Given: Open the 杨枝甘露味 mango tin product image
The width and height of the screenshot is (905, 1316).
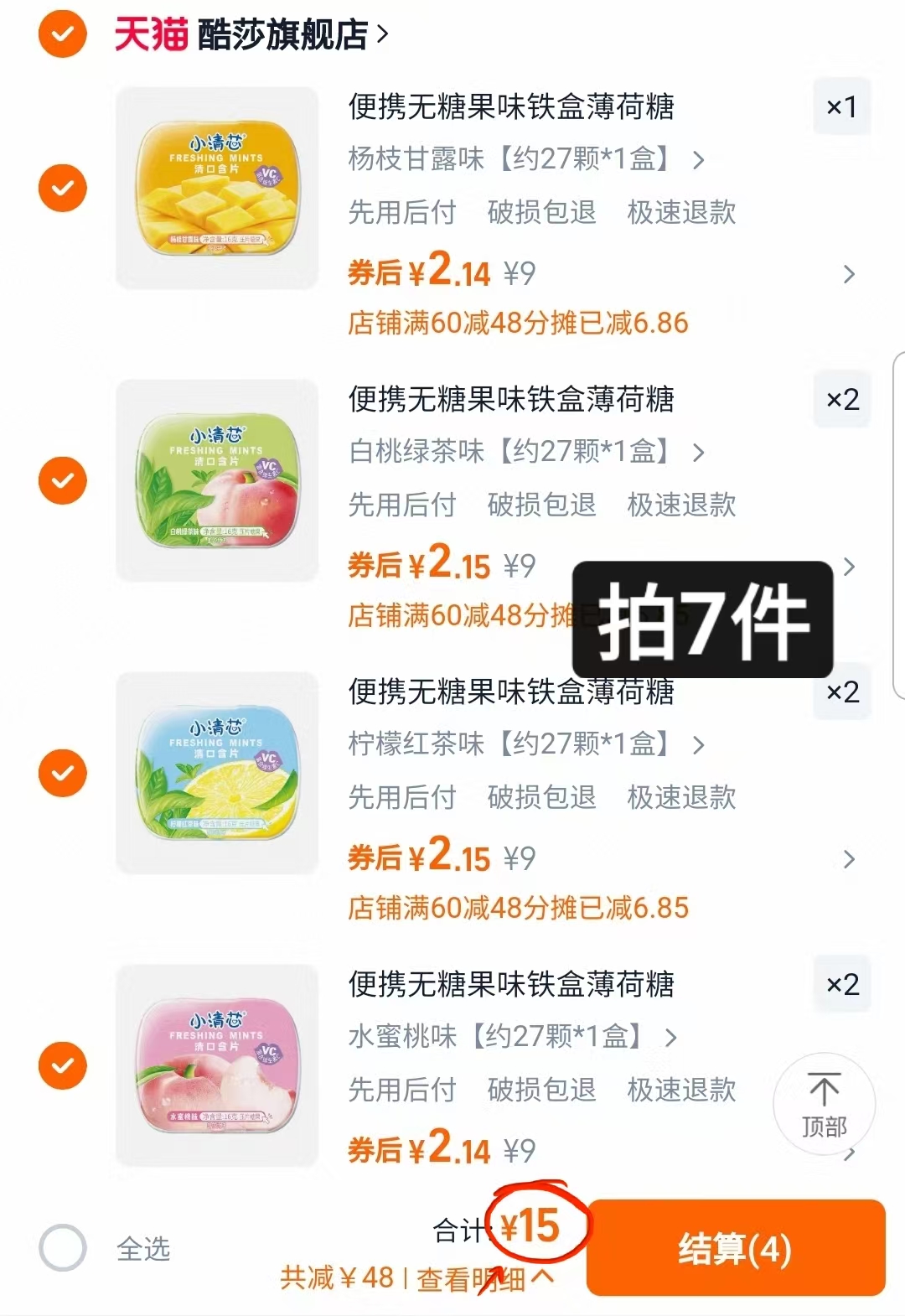Looking at the screenshot, I should click(x=216, y=187).
